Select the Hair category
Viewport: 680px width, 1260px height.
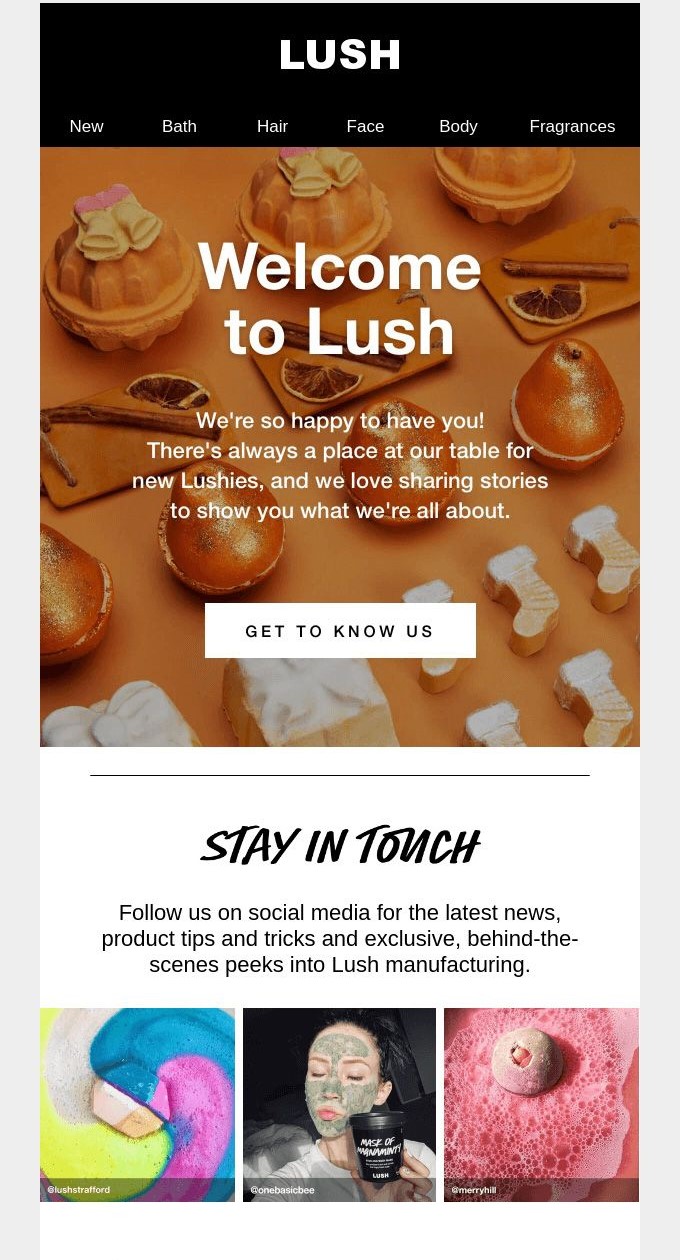272,126
